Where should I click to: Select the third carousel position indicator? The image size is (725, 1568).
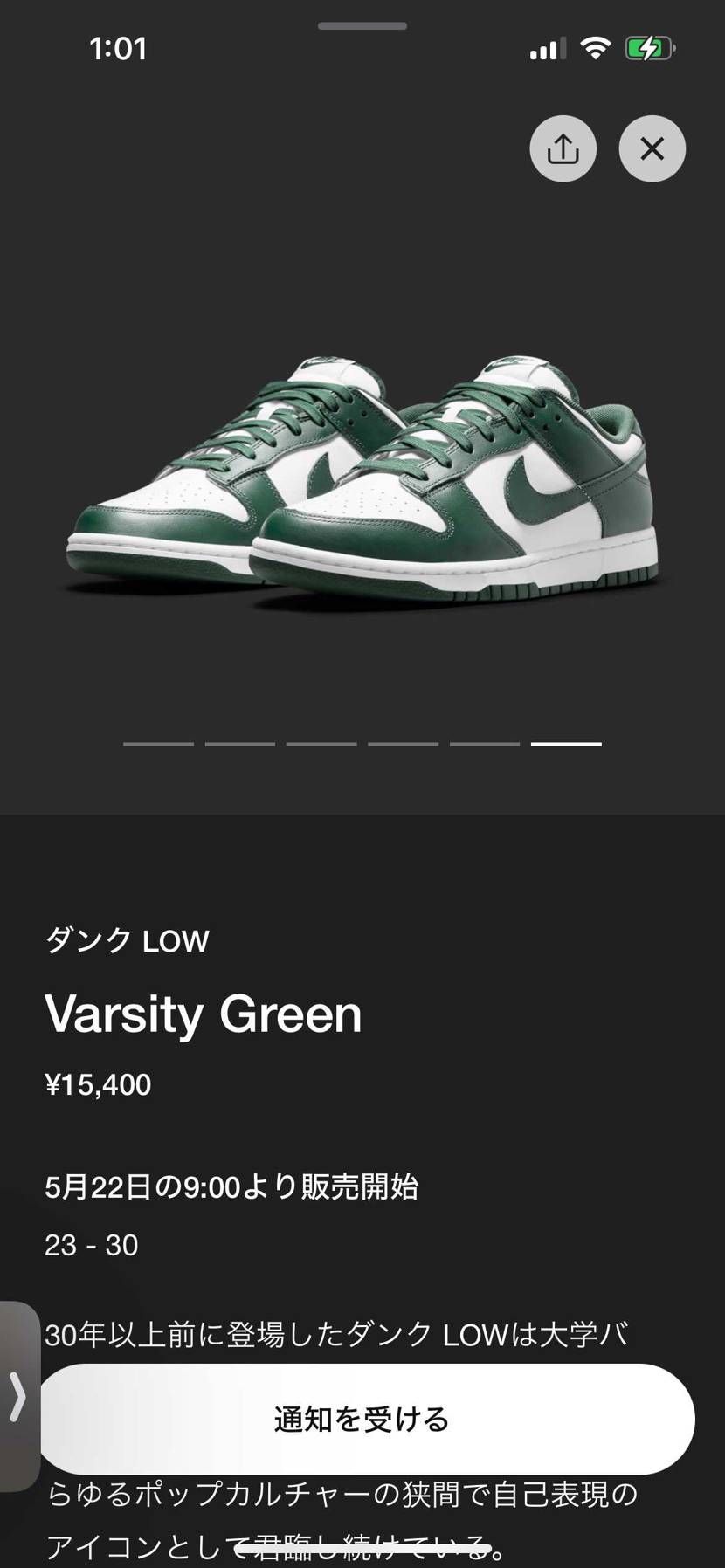point(321,744)
